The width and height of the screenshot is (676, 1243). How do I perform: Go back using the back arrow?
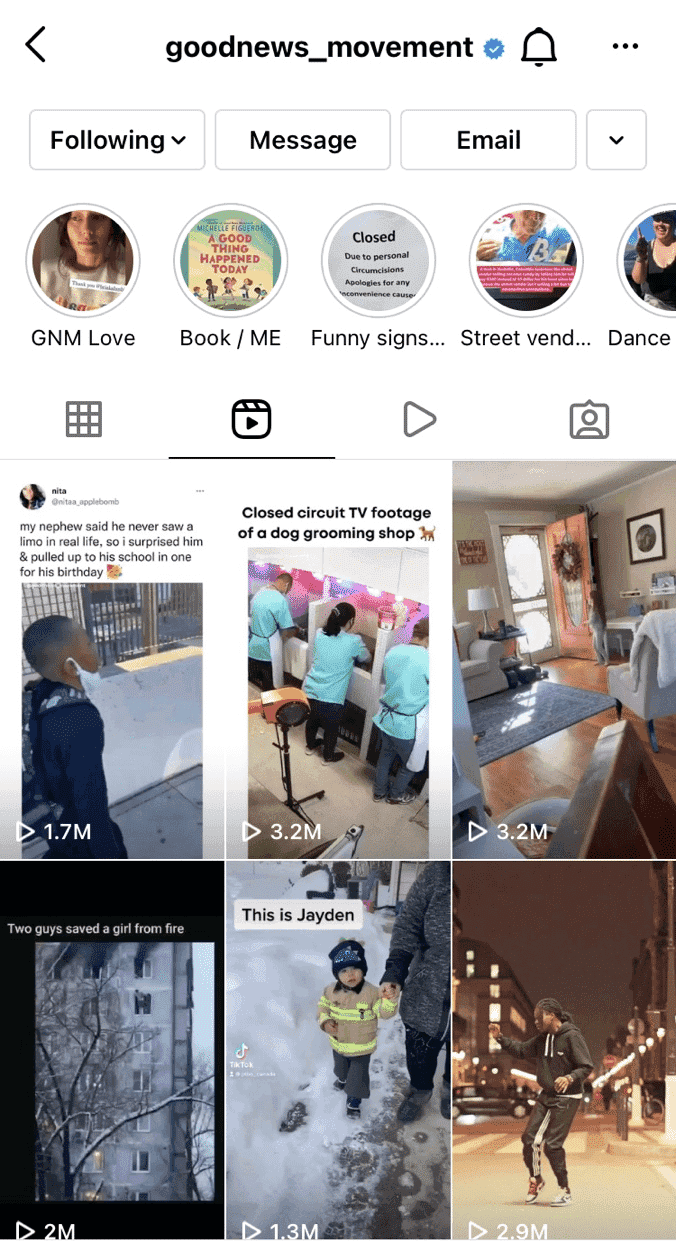click(36, 45)
